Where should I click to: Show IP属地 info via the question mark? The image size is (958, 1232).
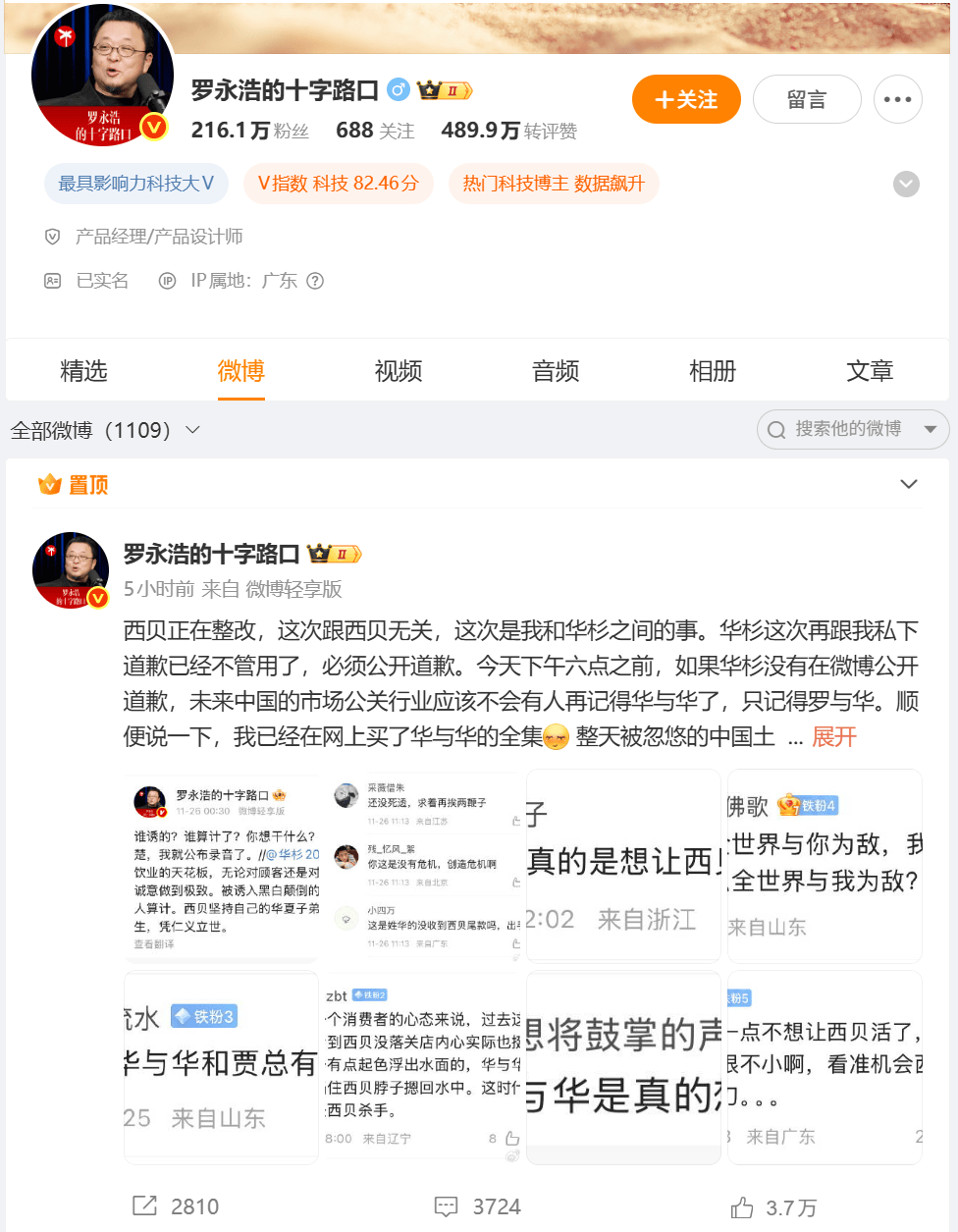[x=315, y=281]
